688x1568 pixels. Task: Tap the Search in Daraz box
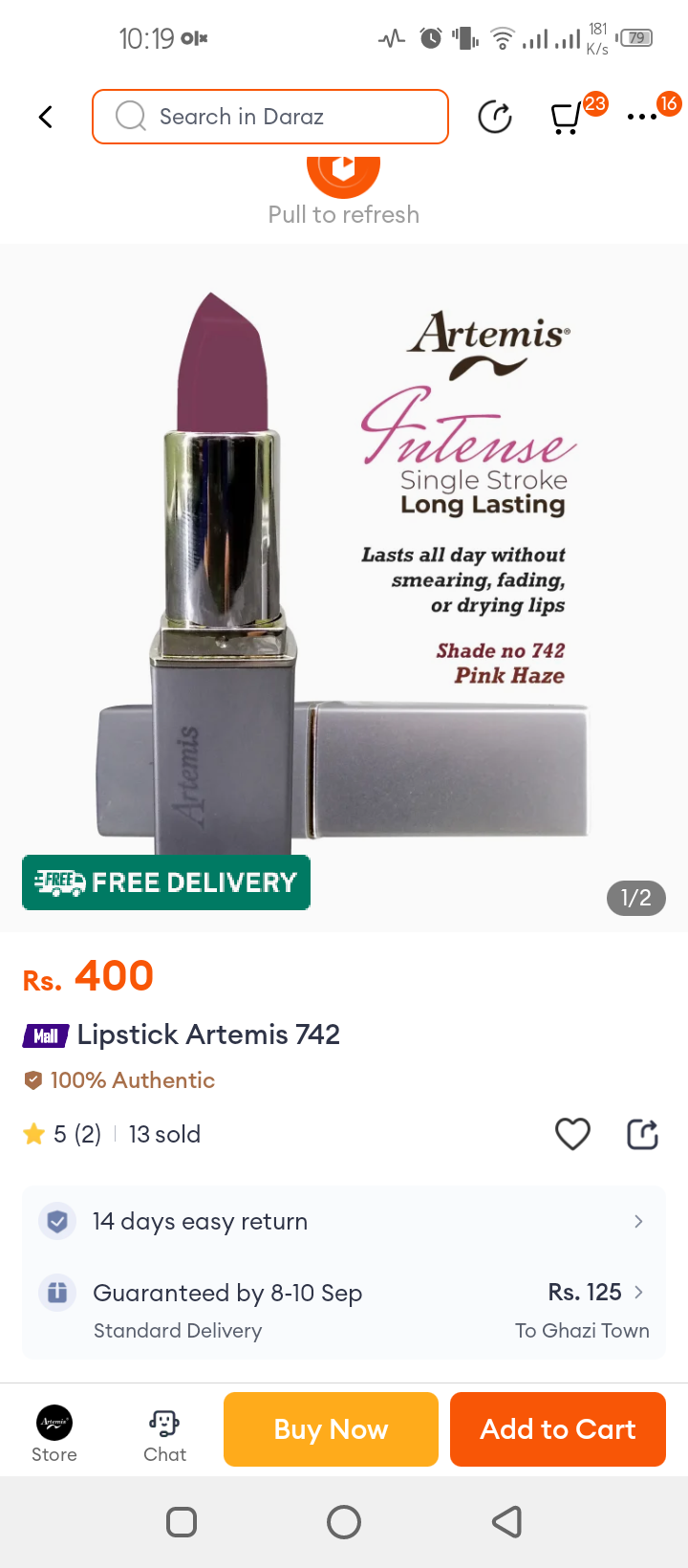(270, 117)
